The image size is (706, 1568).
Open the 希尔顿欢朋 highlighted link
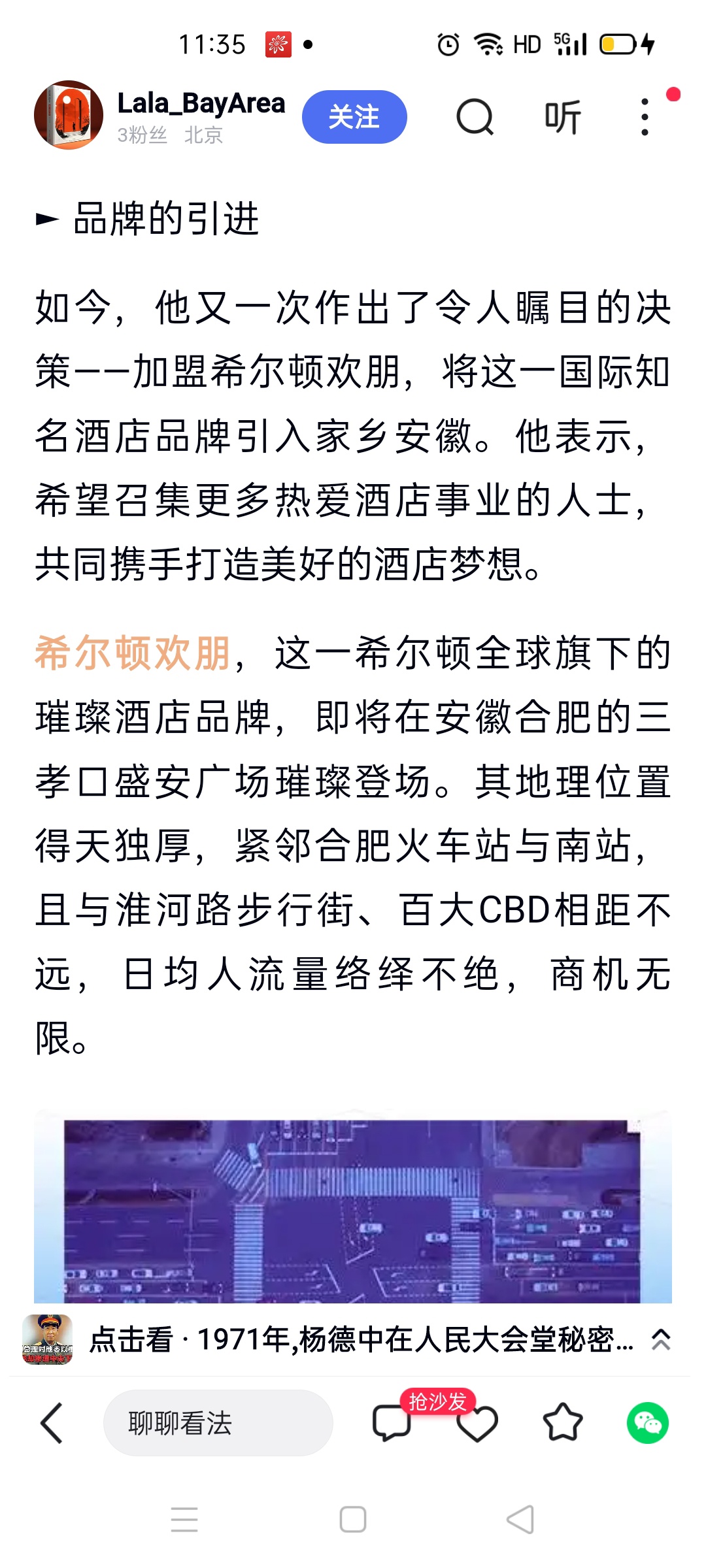(x=133, y=653)
